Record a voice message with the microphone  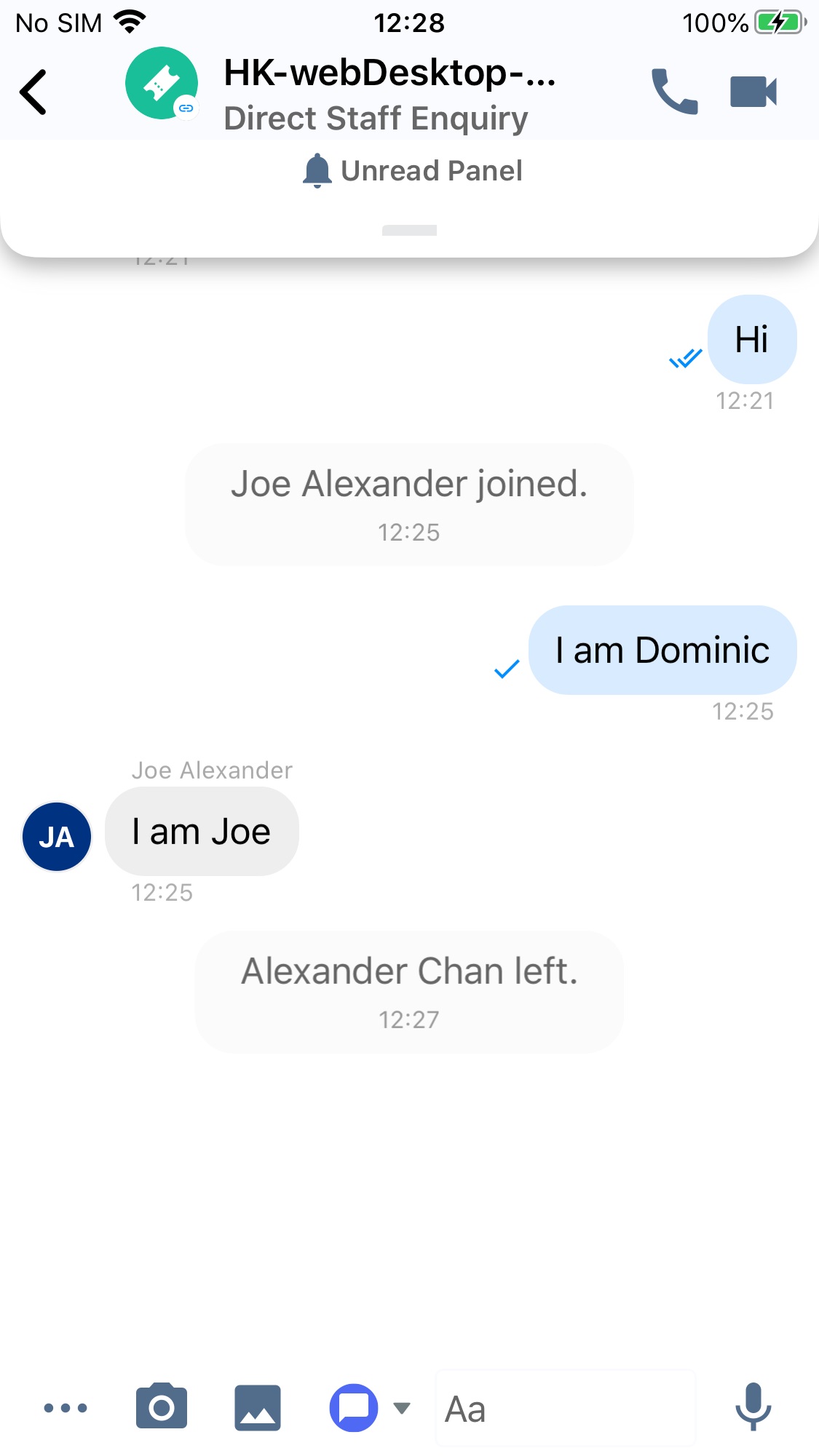tap(753, 1407)
